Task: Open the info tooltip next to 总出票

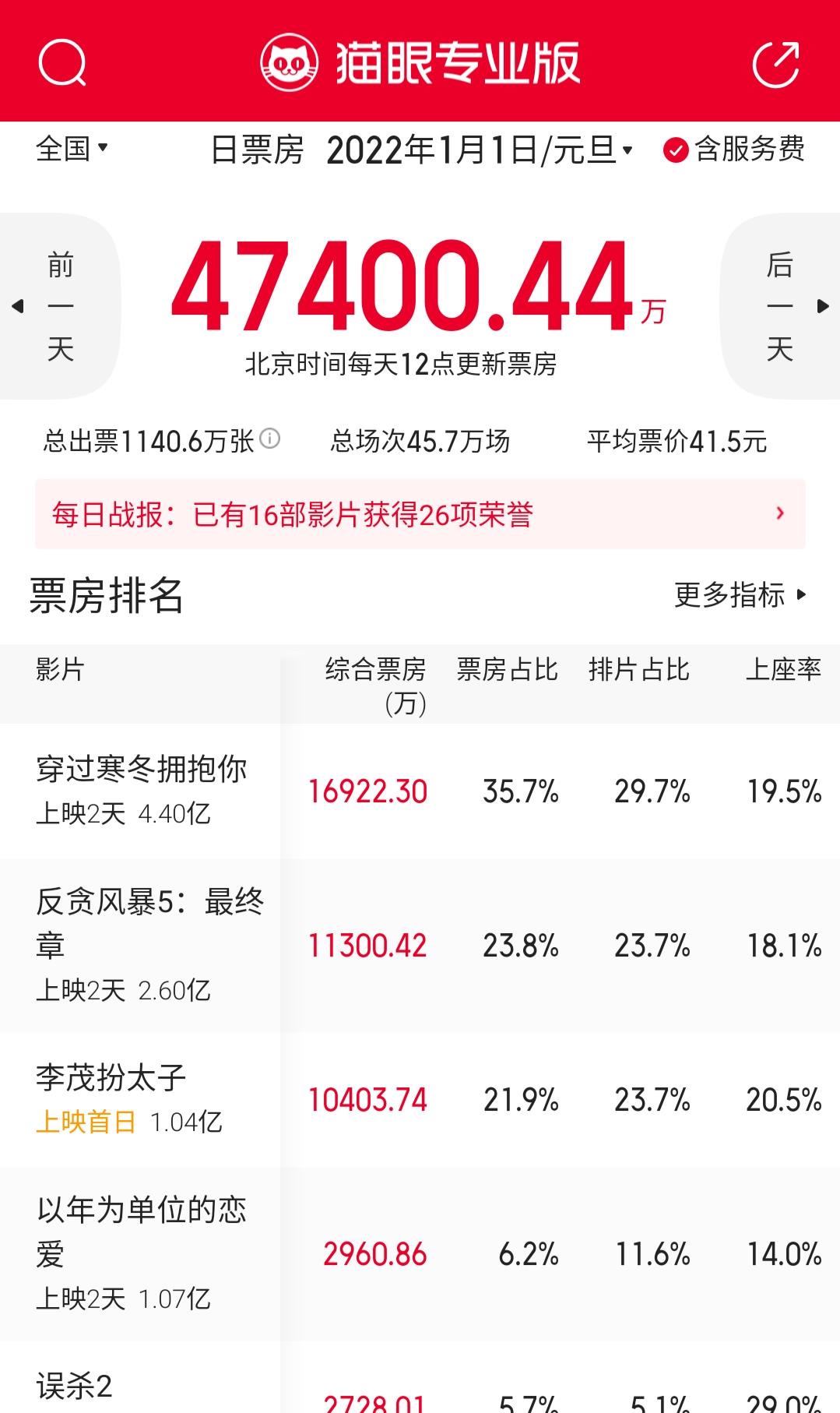Action: click(x=269, y=440)
